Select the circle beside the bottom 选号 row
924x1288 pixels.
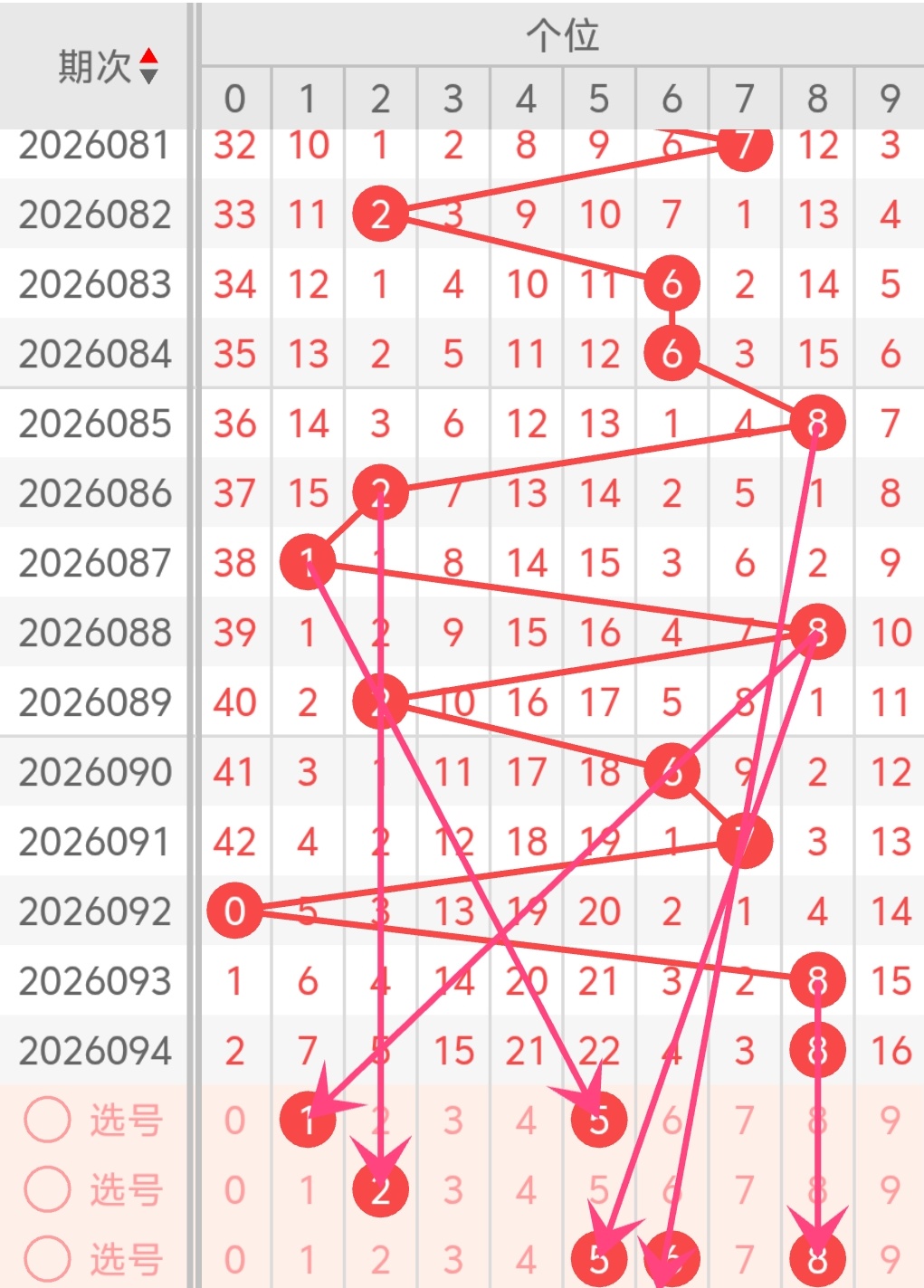(x=47, y=1258)
